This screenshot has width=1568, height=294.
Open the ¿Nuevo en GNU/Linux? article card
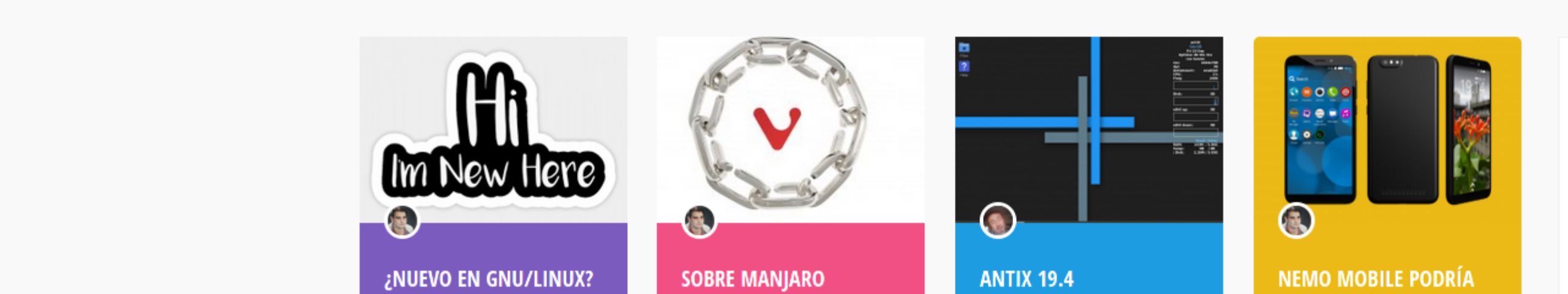(489, 279)
